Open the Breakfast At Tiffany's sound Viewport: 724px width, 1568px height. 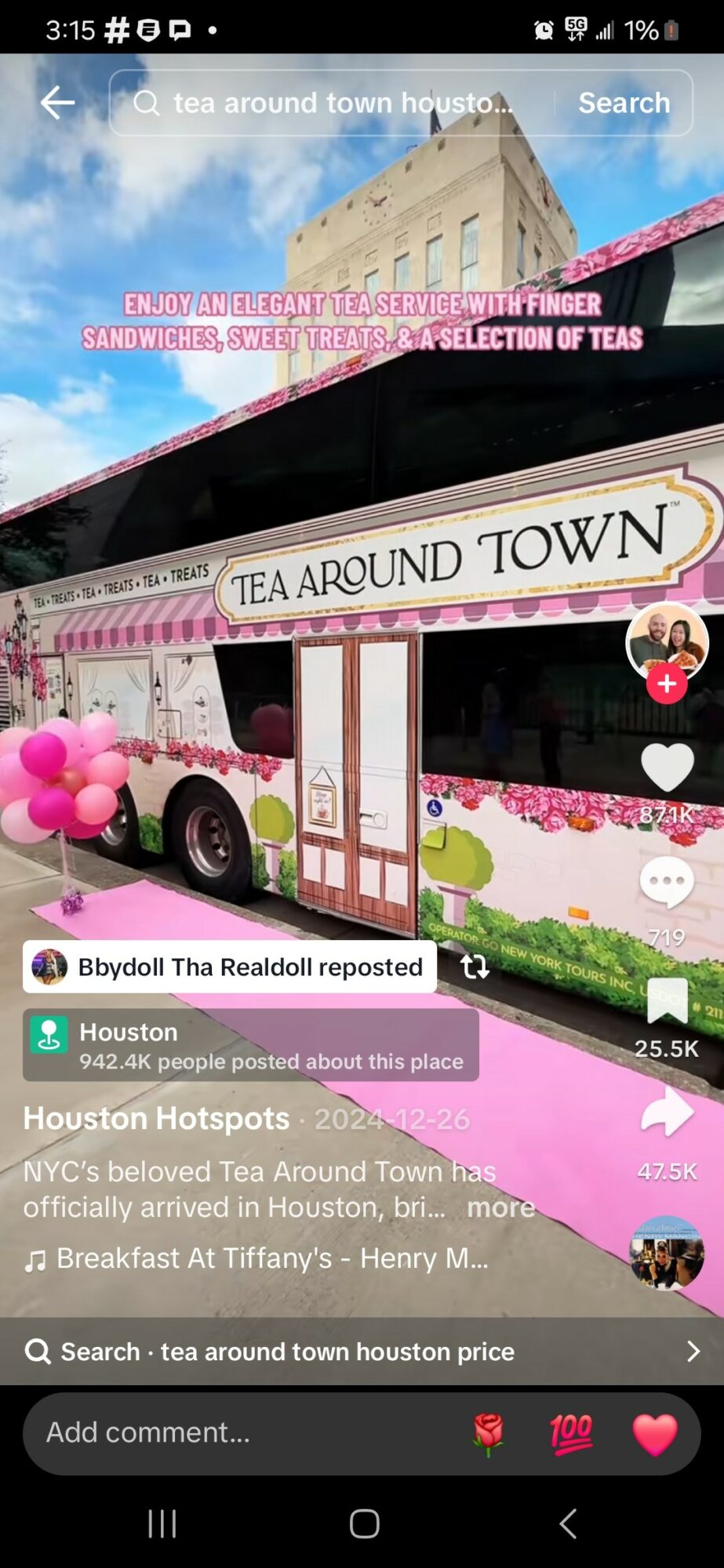pos(271,1258)
